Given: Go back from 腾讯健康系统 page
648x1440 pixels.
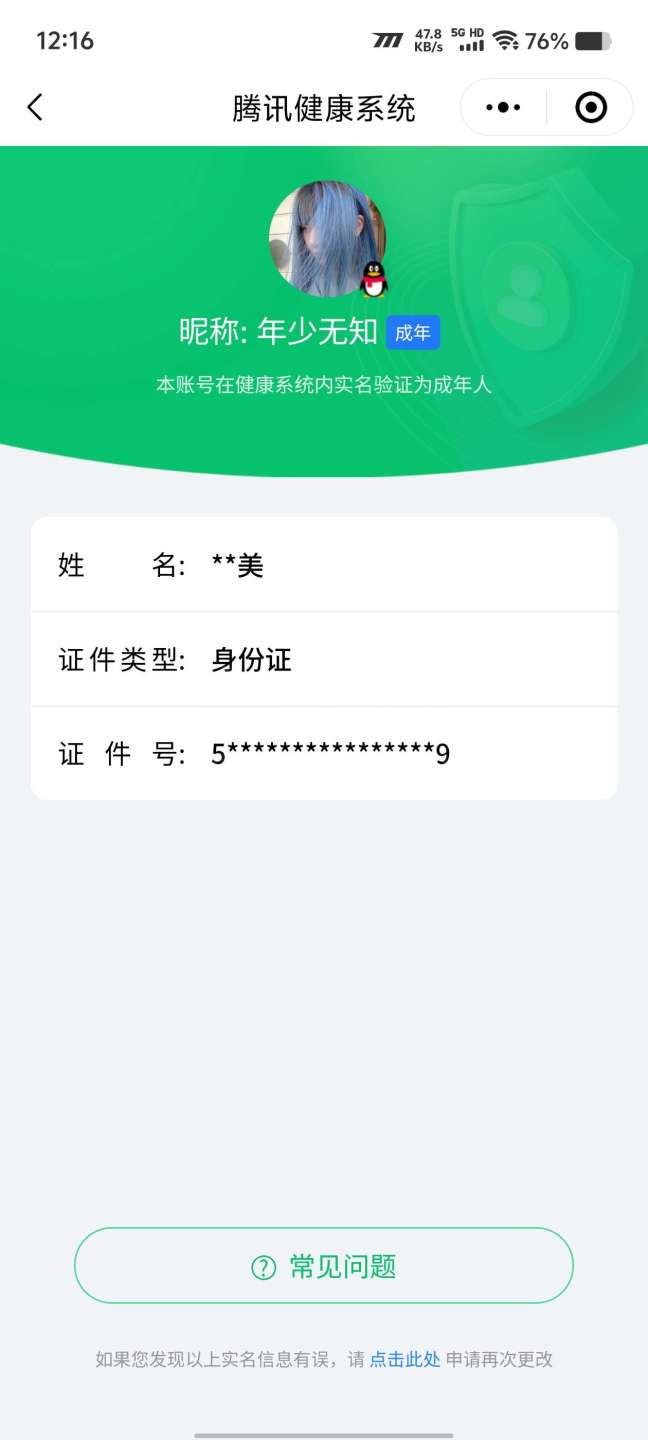Looking at the screenshot, I should pyautogui.click(x=35, y=108).
